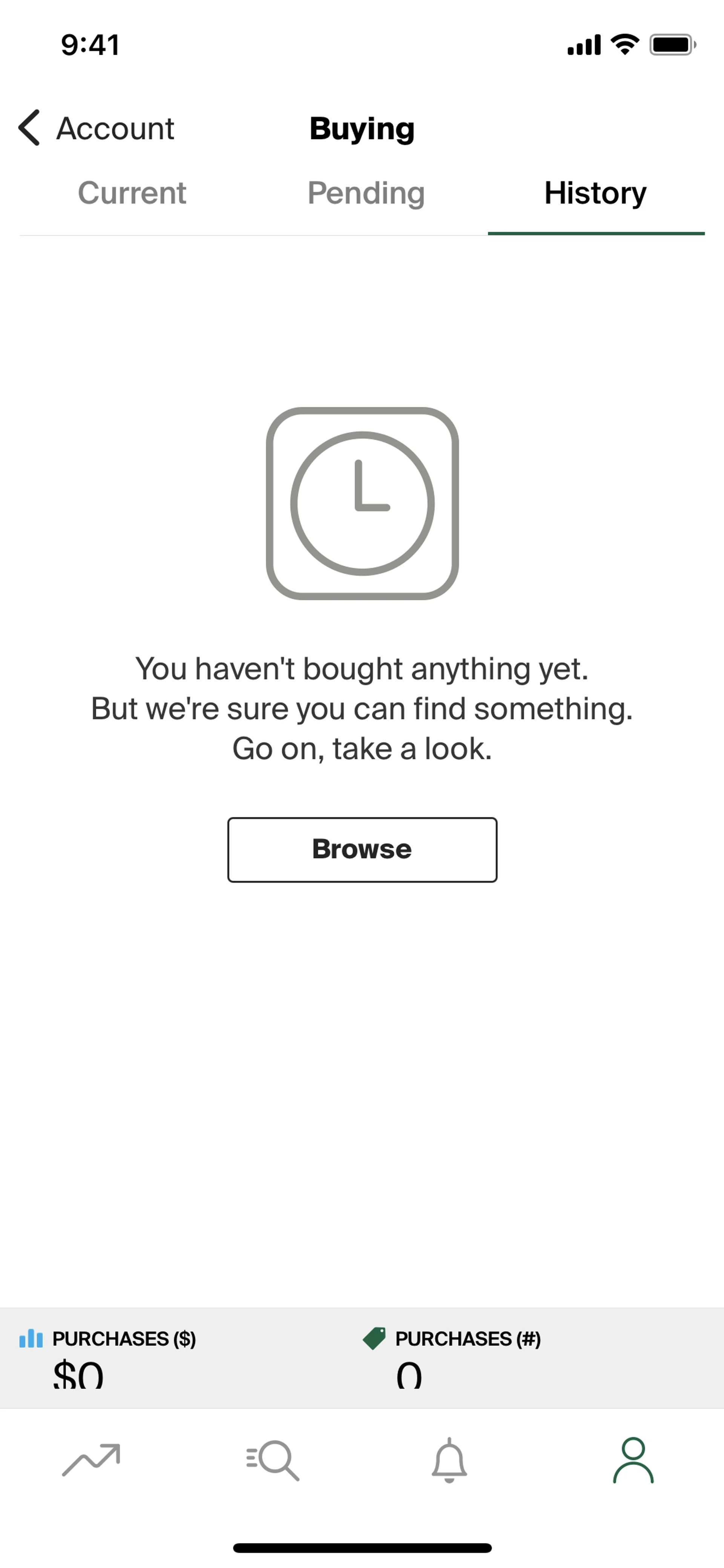Select the History tab
Image resolution: width=724 pixels, height=1568 pixels.
pyautogui.click(x=595, y=194)
